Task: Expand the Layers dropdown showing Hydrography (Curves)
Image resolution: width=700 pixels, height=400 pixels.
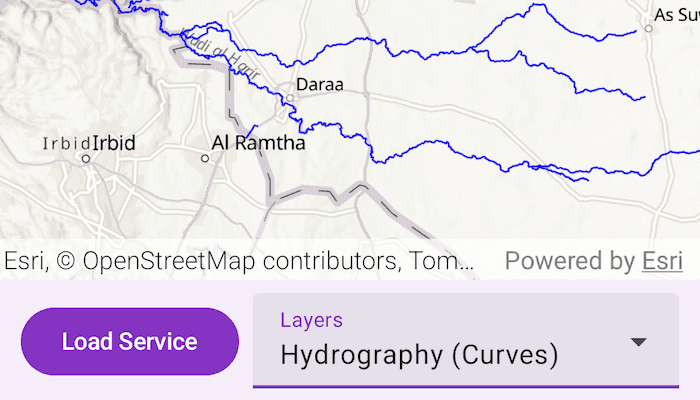Action: pos(466,341)
